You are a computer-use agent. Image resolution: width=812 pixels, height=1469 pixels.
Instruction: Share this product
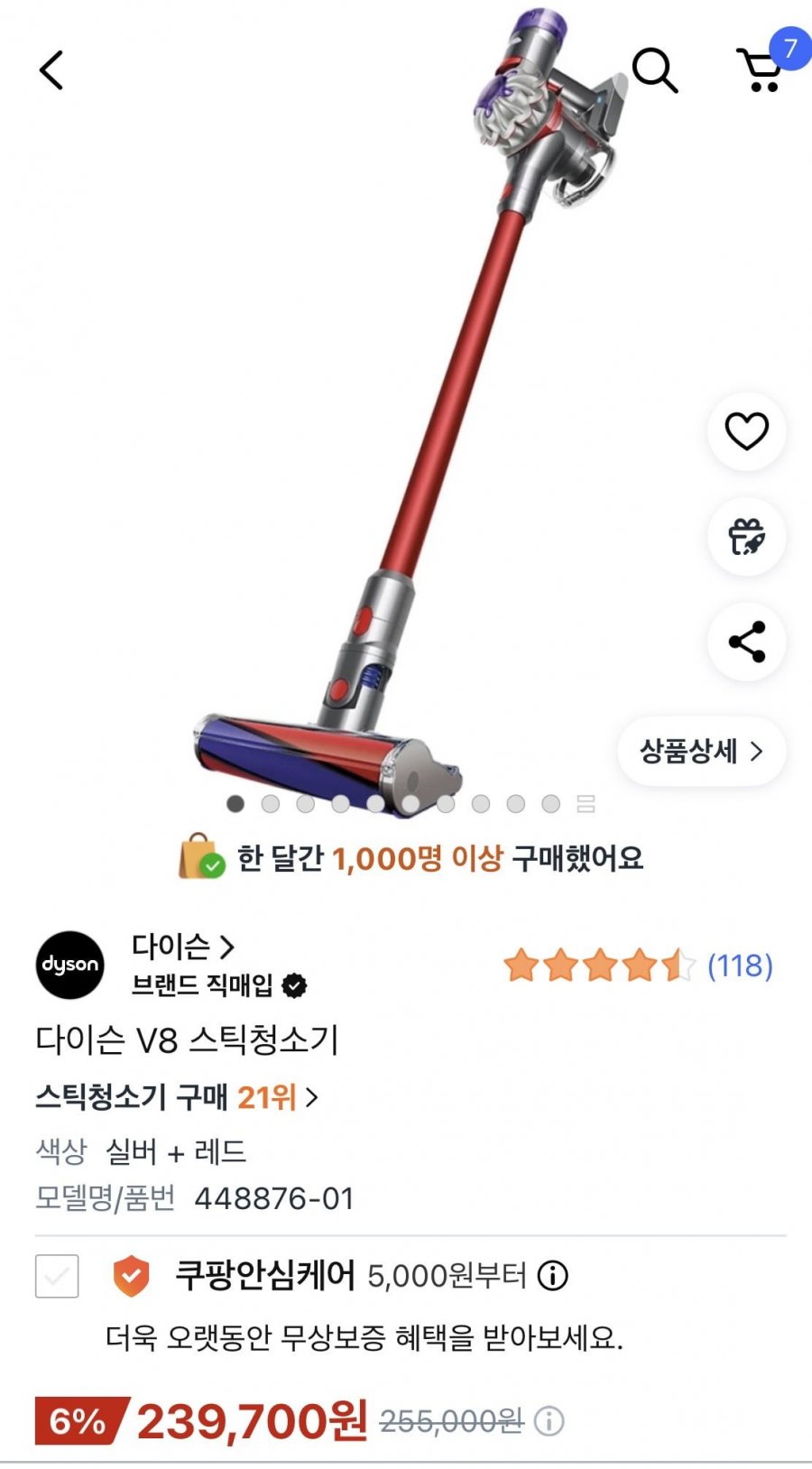tap(746, 642)
